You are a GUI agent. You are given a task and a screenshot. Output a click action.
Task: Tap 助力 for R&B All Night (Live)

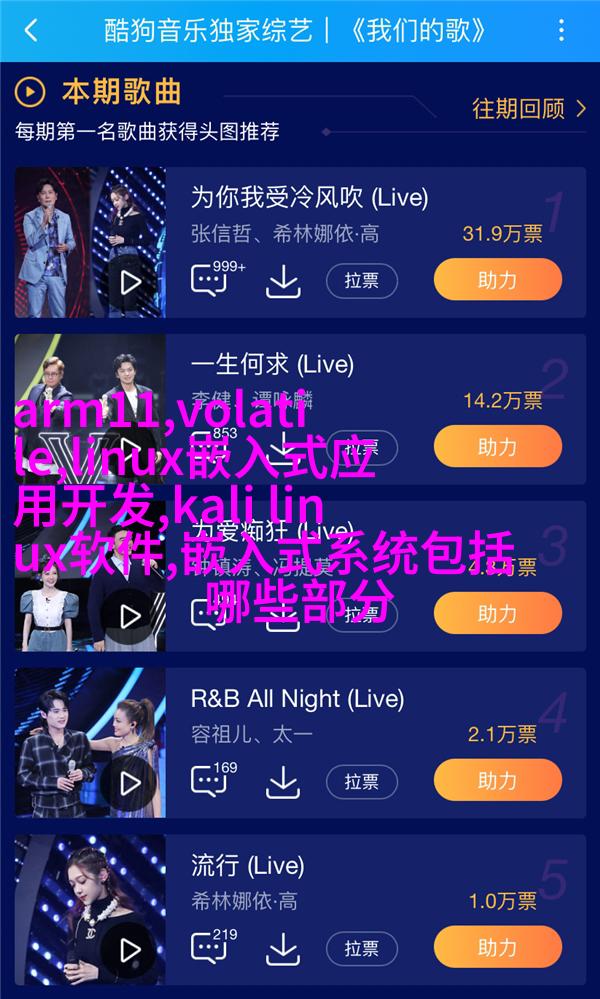[x=497, y=781]
